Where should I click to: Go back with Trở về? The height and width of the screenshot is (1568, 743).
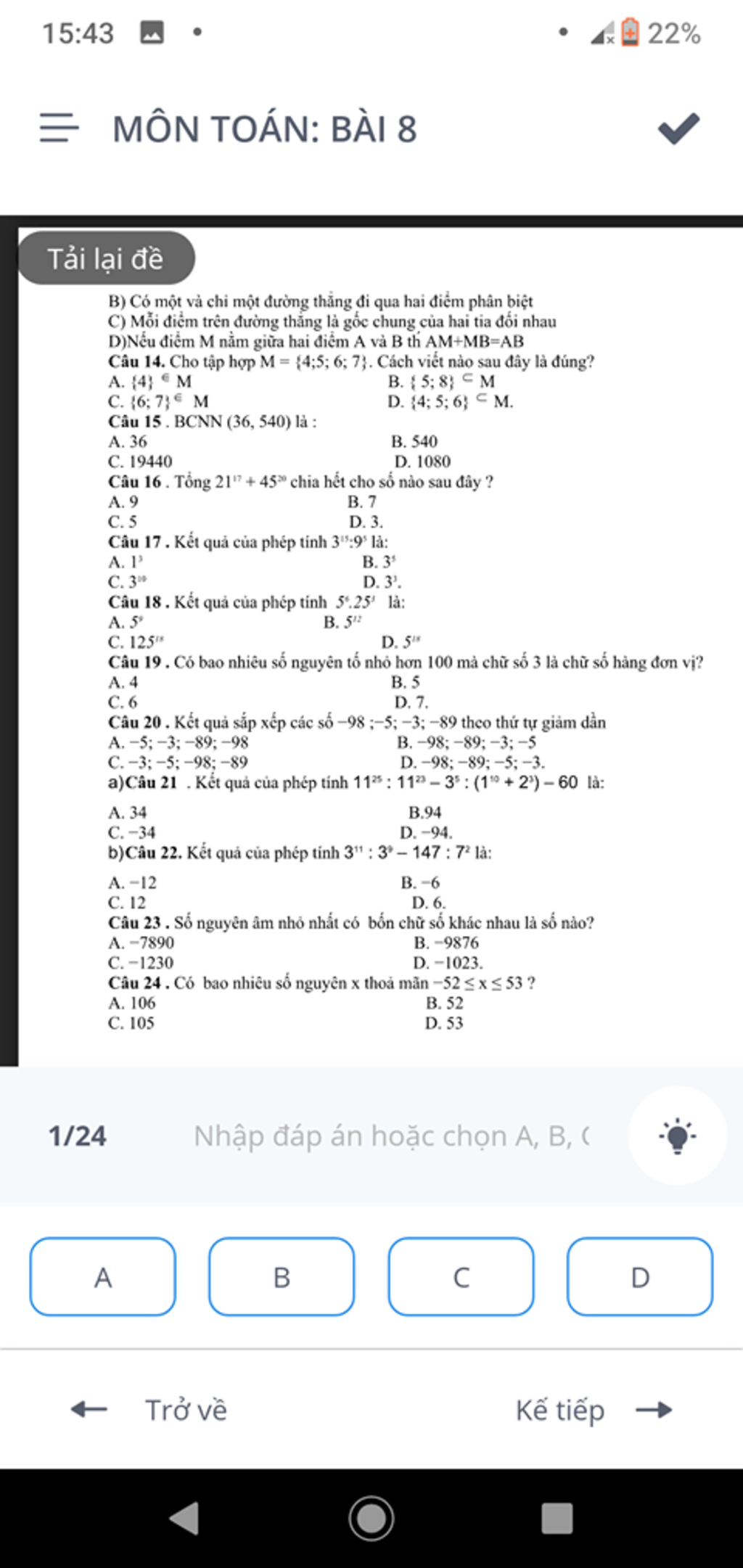(x=149, y=1410)
